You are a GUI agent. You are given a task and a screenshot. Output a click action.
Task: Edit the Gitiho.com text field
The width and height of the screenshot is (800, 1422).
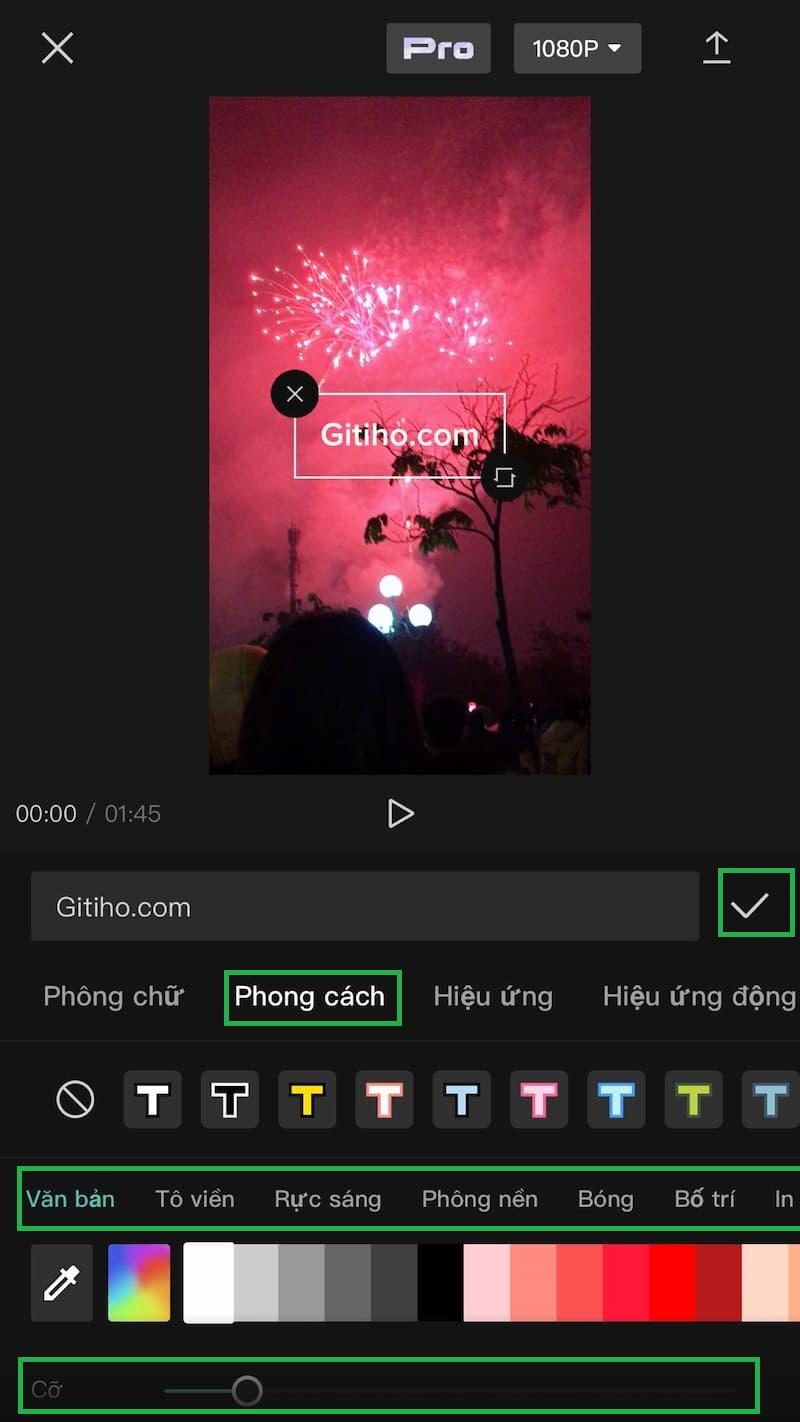coord(364,907)
